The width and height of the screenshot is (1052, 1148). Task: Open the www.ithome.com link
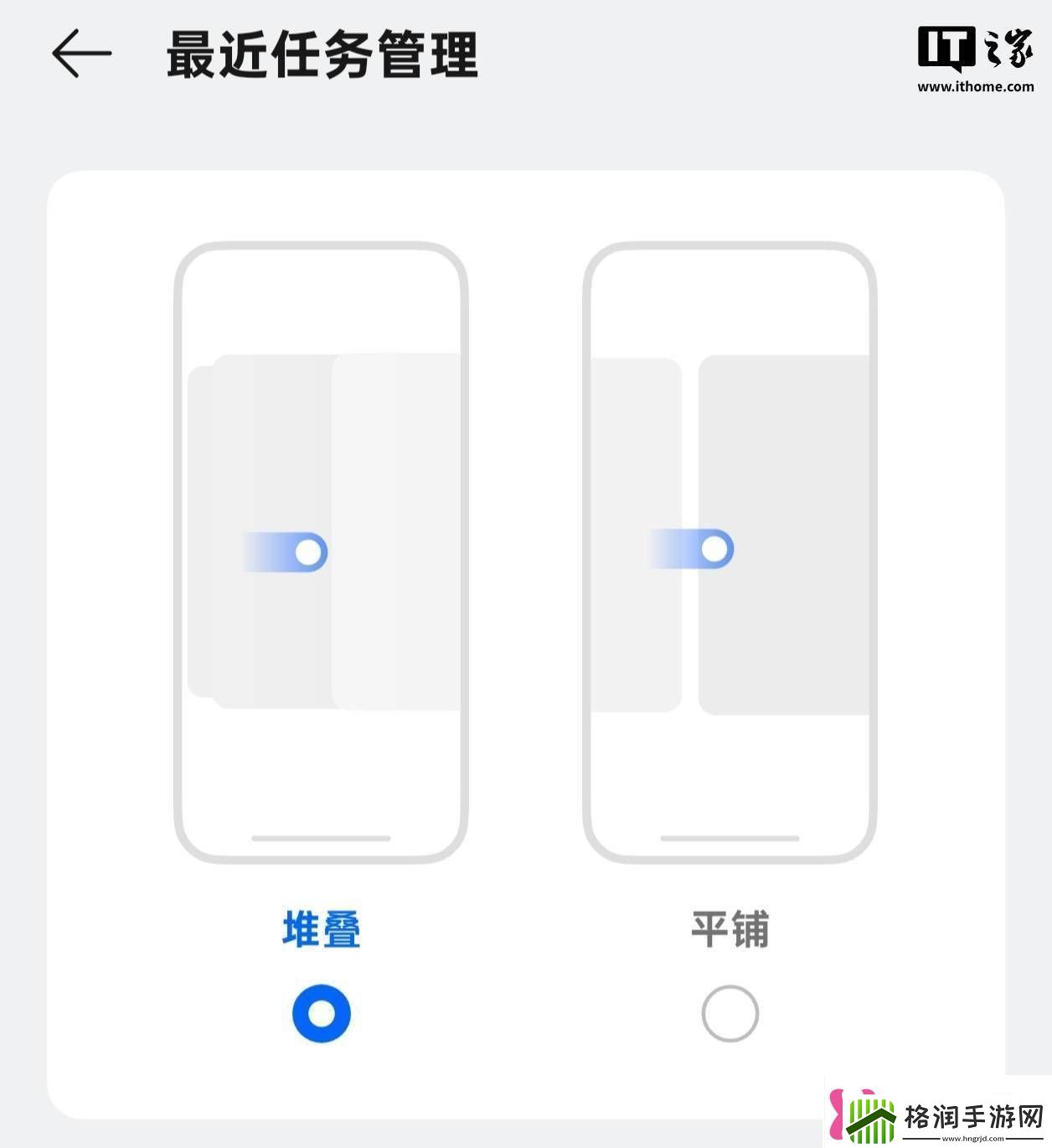974,84
